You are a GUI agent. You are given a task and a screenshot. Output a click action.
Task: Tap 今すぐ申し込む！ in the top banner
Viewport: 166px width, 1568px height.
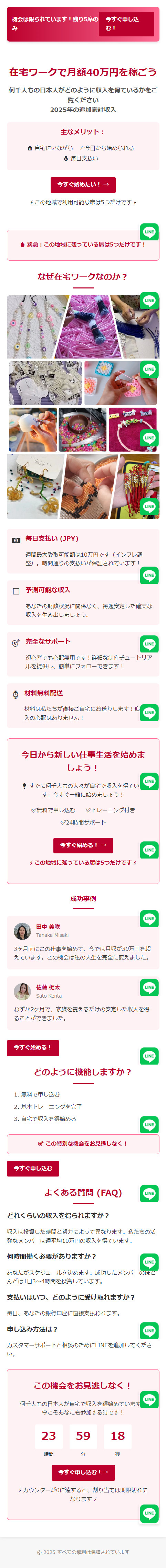[x=126, y=24]
